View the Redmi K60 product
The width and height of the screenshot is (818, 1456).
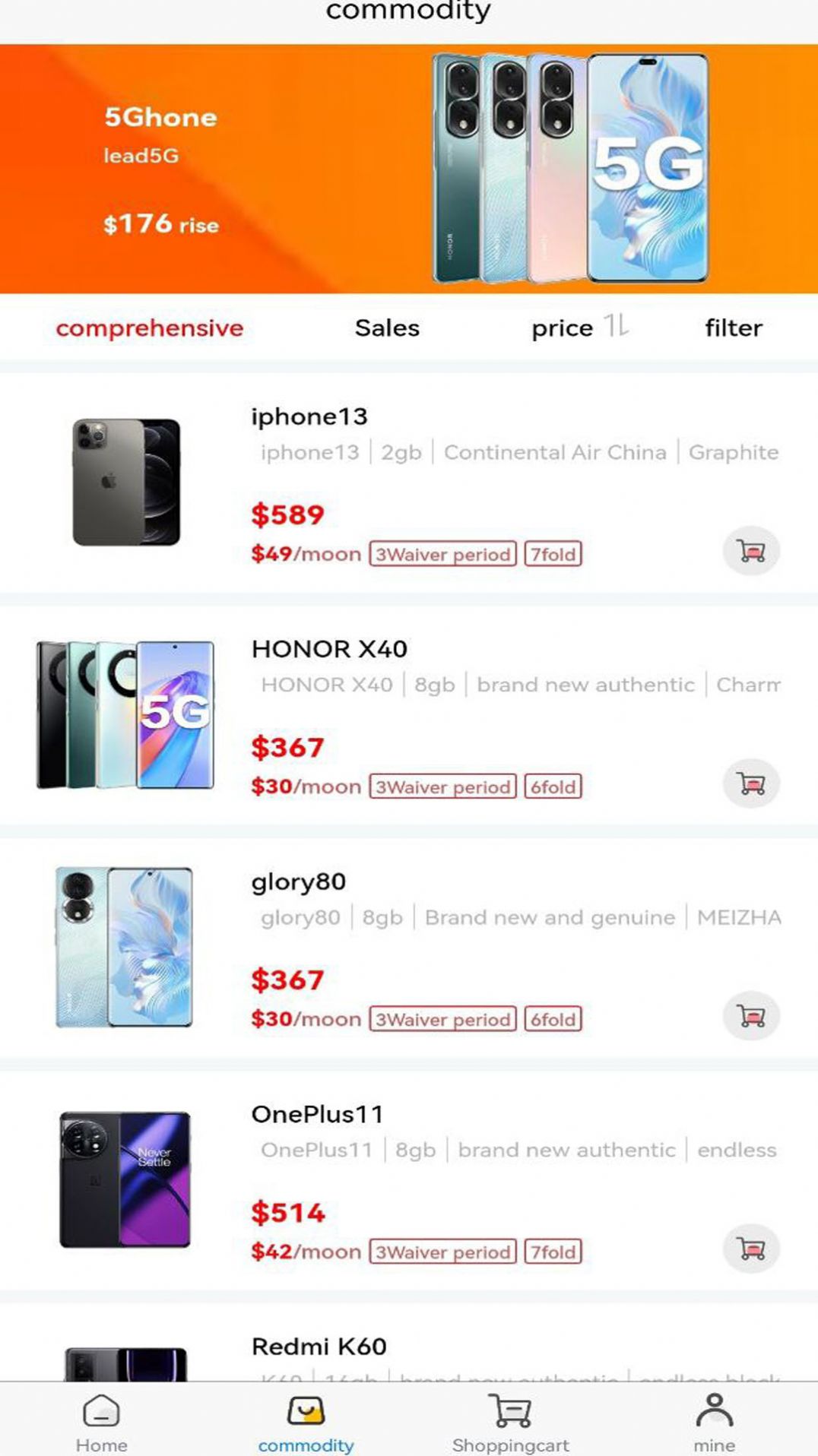coord(319,1347)
